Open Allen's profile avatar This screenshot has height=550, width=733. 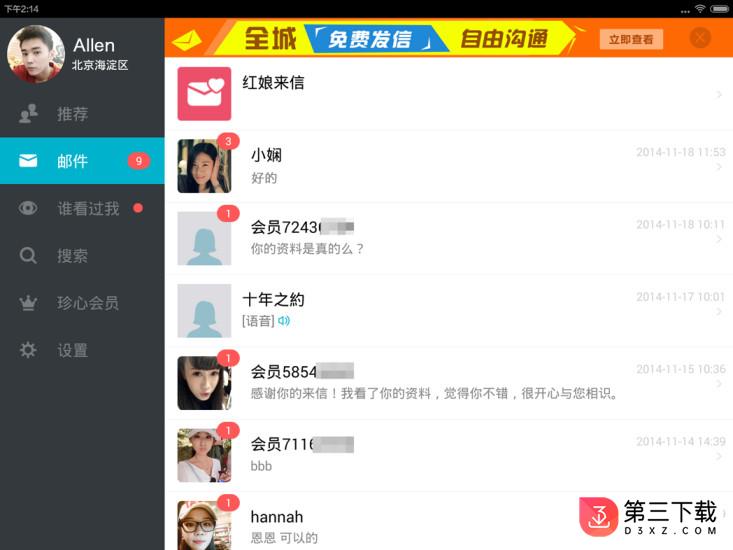coord(36,54)
